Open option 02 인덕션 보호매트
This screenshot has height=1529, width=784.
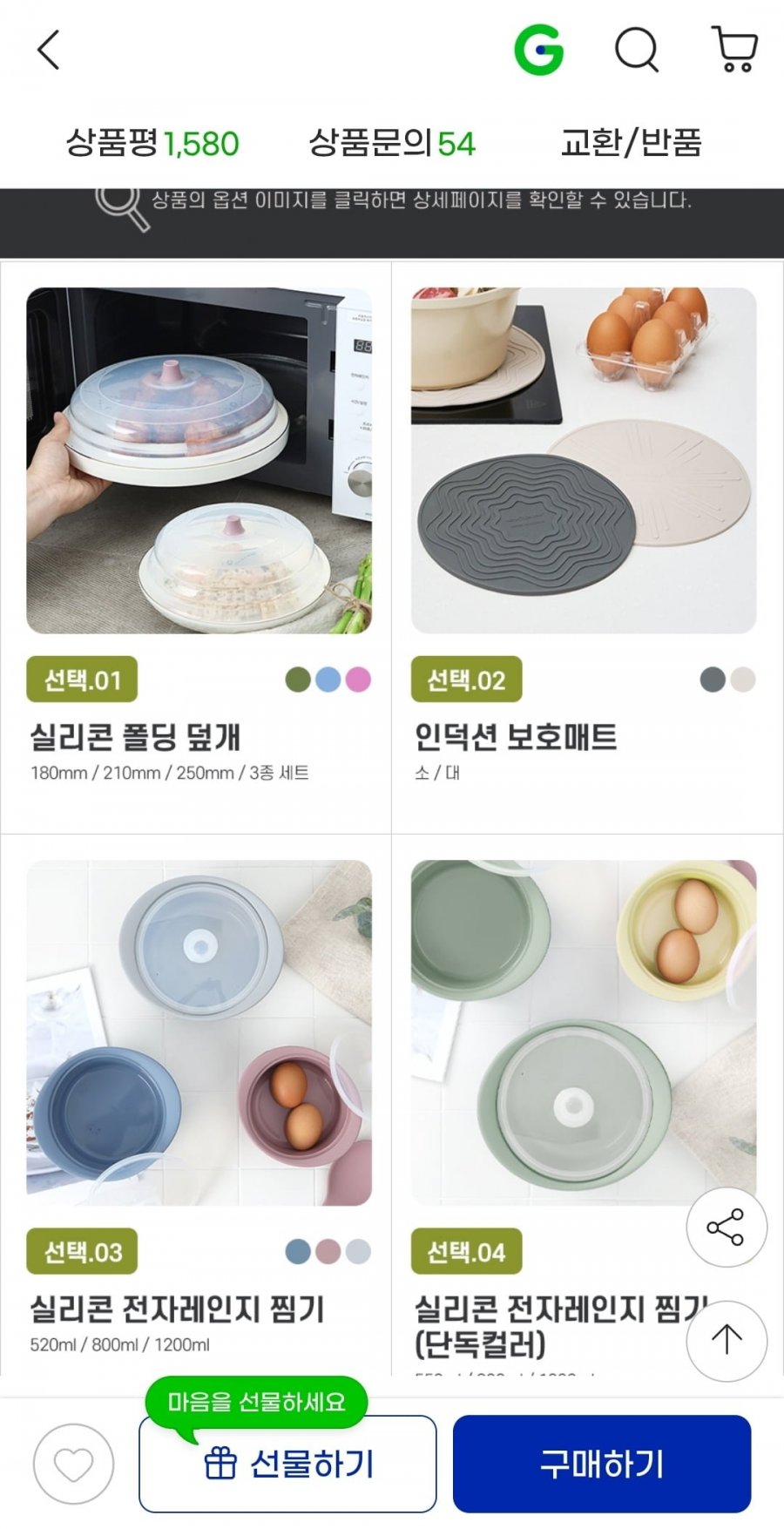(x=584, y=462)
